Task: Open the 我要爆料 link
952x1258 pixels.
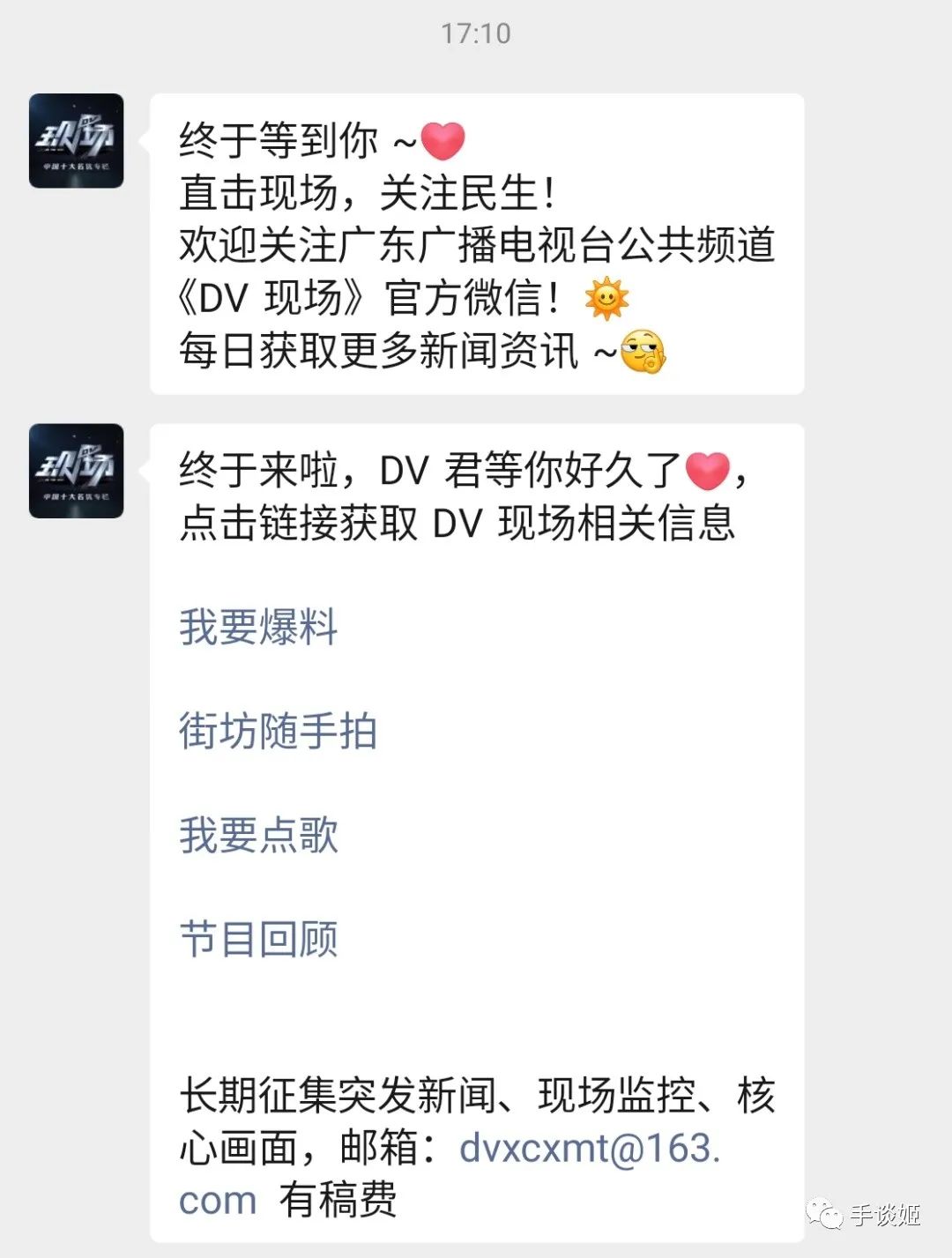Action: coord(258,628)
